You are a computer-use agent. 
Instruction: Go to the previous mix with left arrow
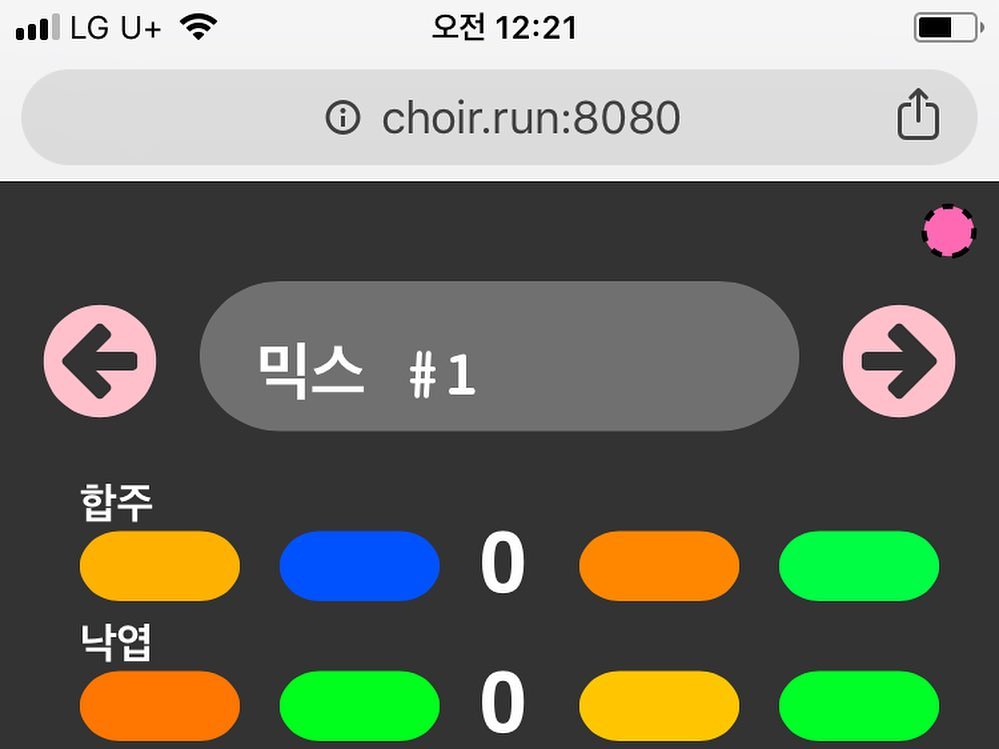pyautogui.click(x=100, y=361)
